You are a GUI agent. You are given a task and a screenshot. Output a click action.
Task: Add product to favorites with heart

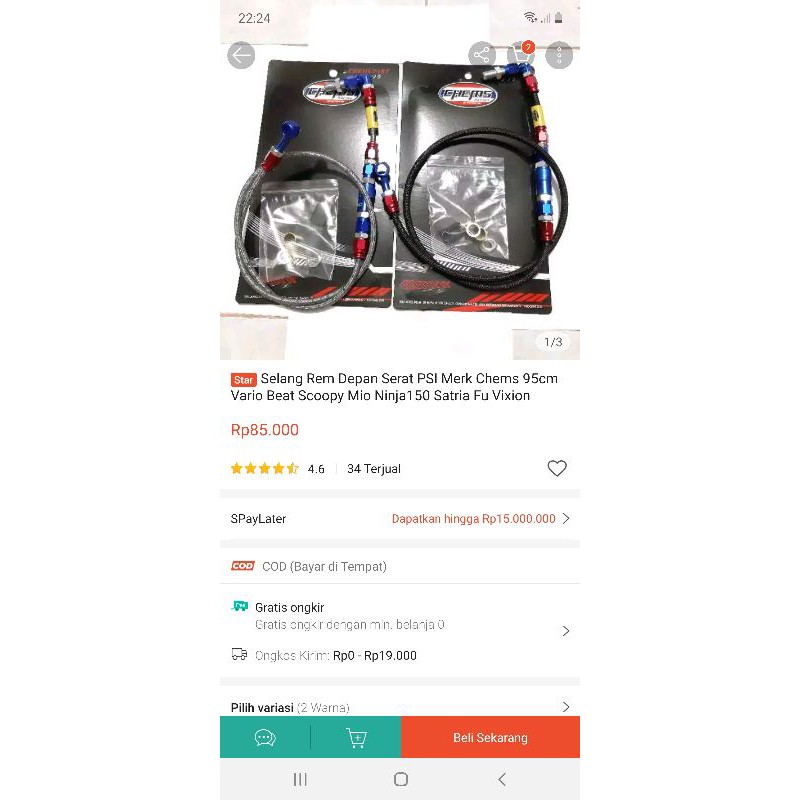coord(557,468)
